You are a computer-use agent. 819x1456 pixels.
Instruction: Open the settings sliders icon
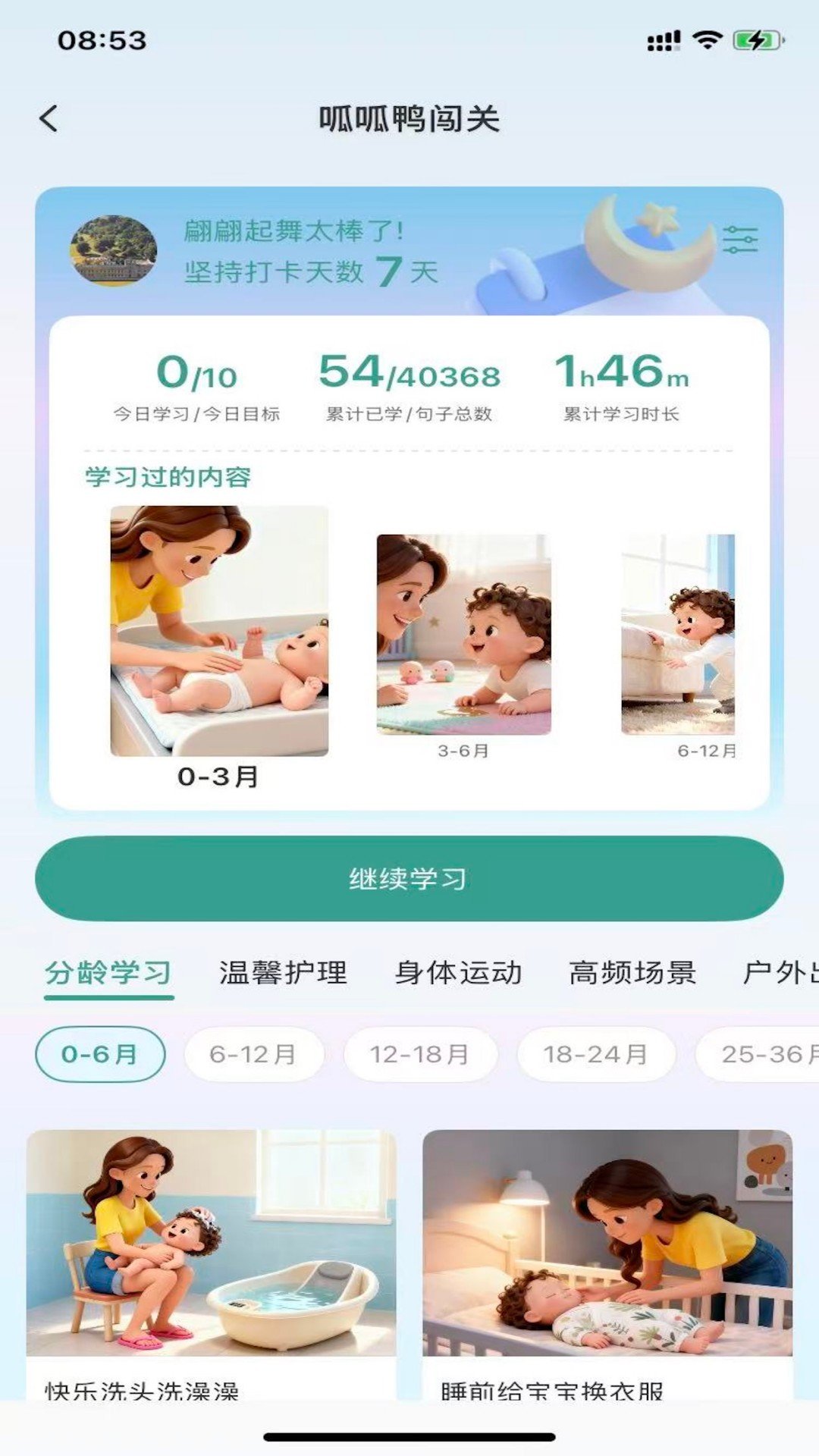point(739,240)
